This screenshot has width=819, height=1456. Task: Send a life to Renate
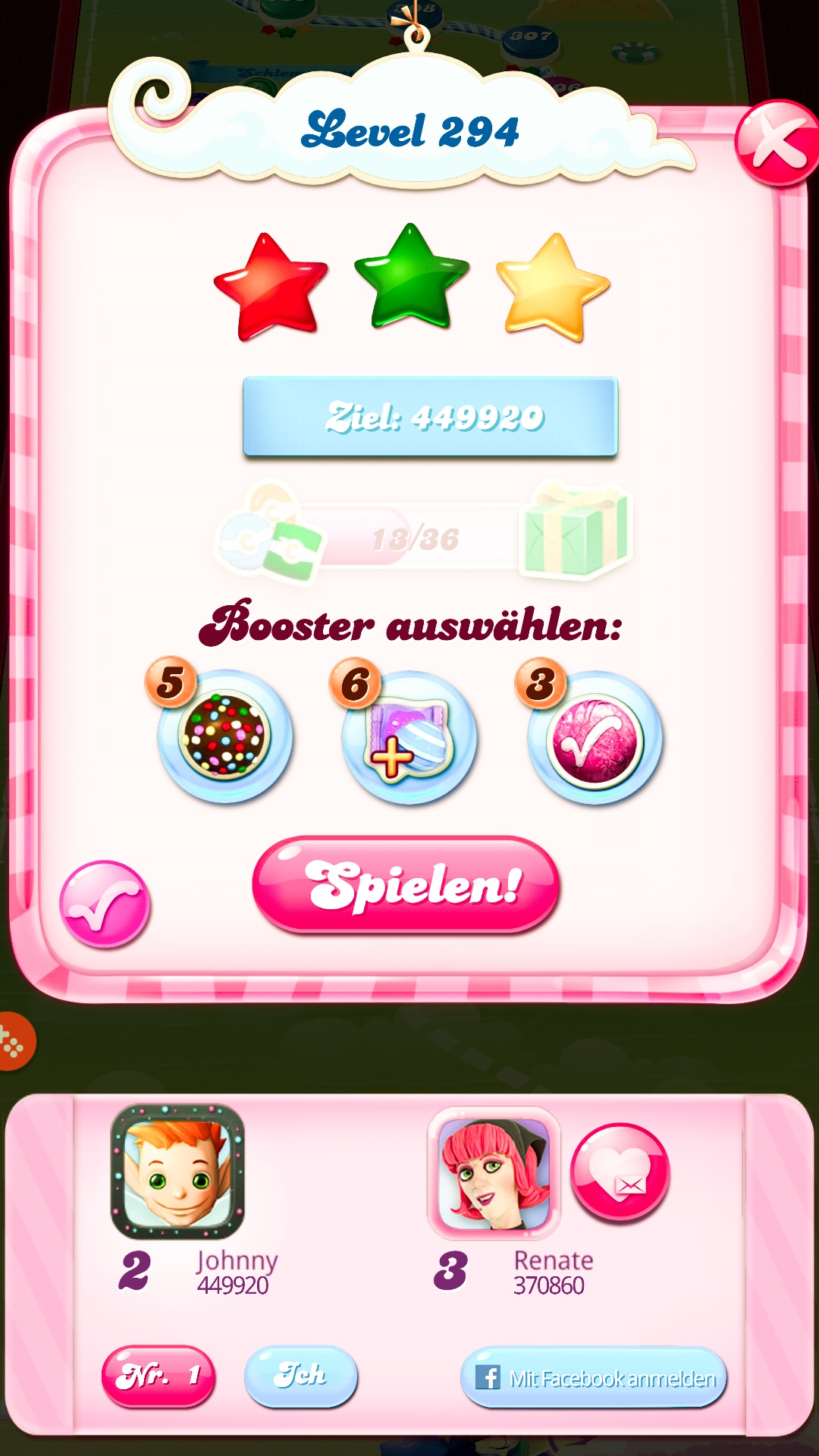click(620, 1172)
